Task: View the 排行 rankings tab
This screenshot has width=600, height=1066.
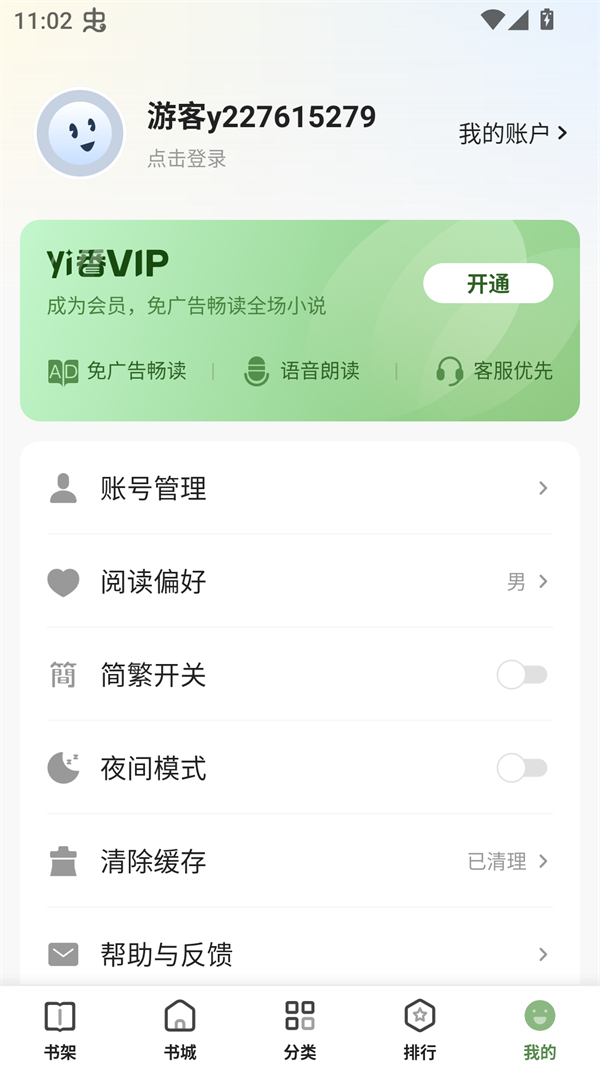Action: coord(420,1030)
